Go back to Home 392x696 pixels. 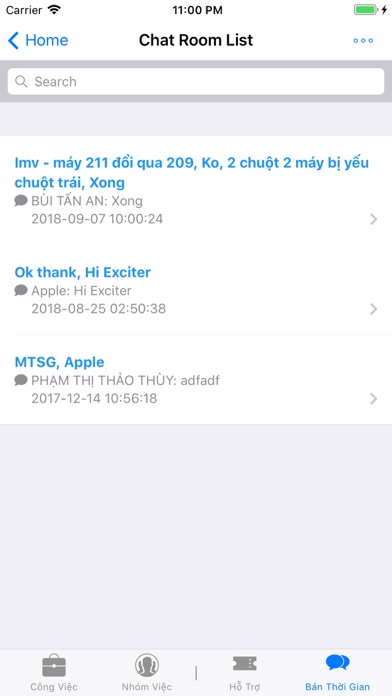pos(38,40)
